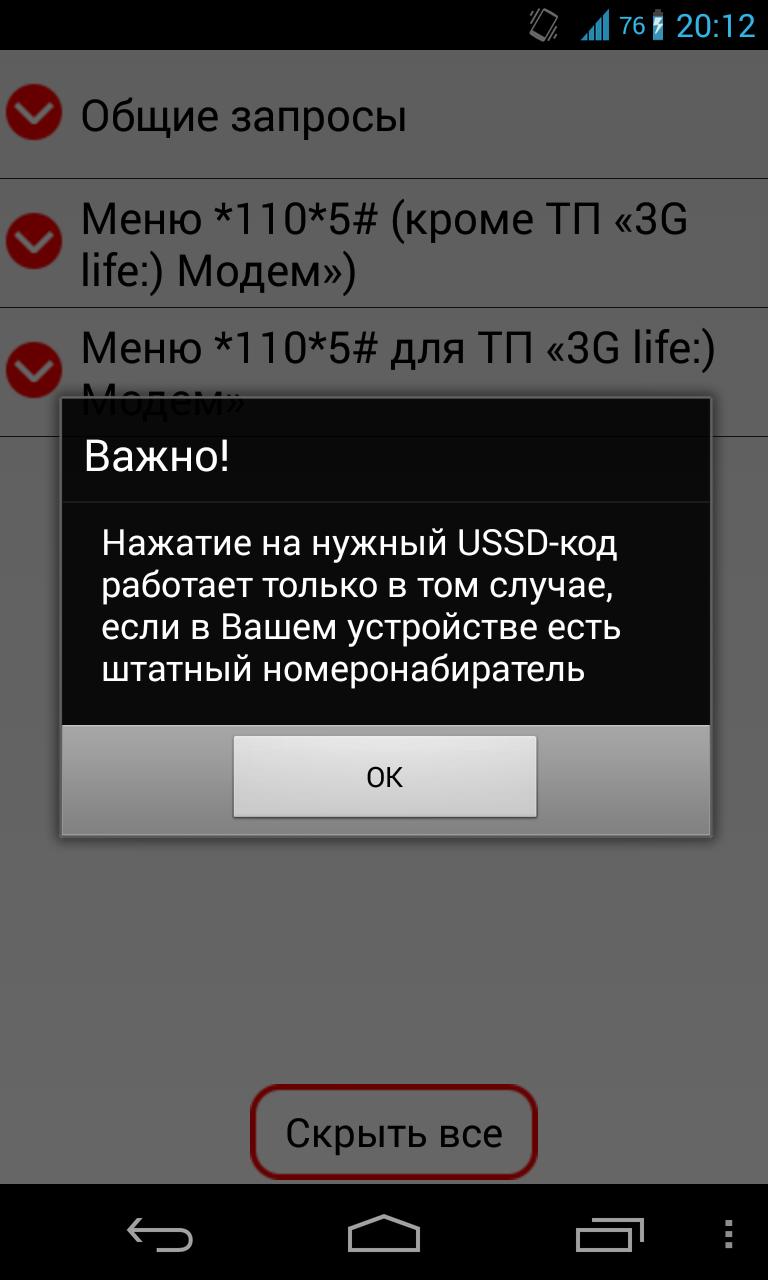
Task: Tap the battery indicator in the status bar
Action: pos(656,23)
